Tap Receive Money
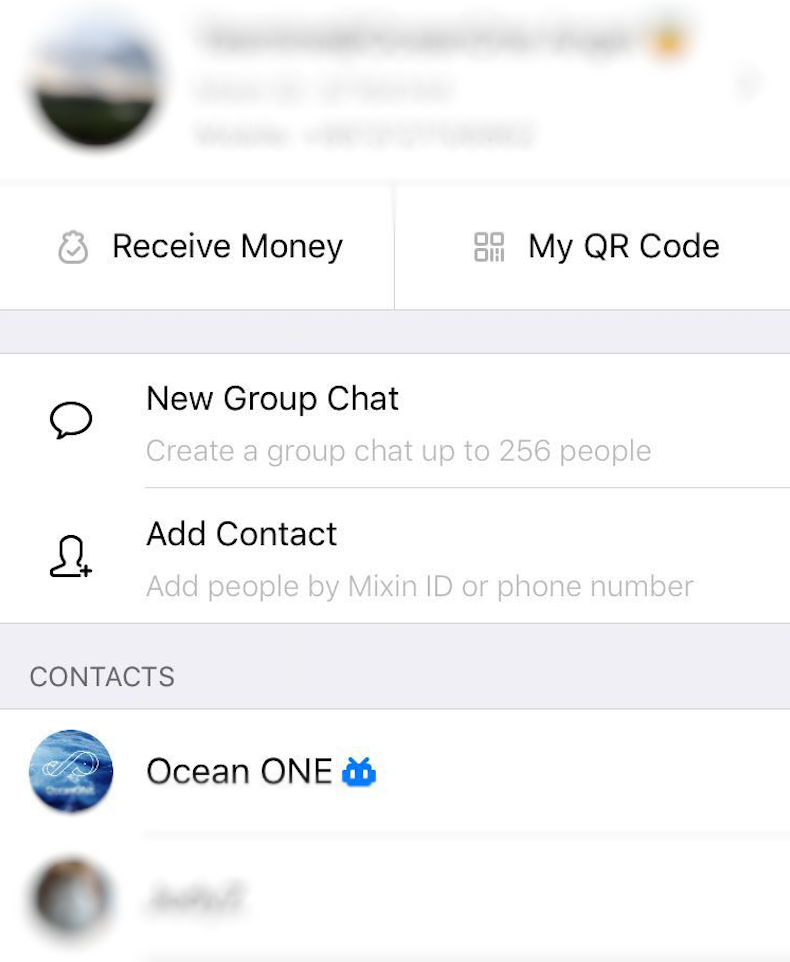Screen dimensions: 790x962 coord(198,247)
